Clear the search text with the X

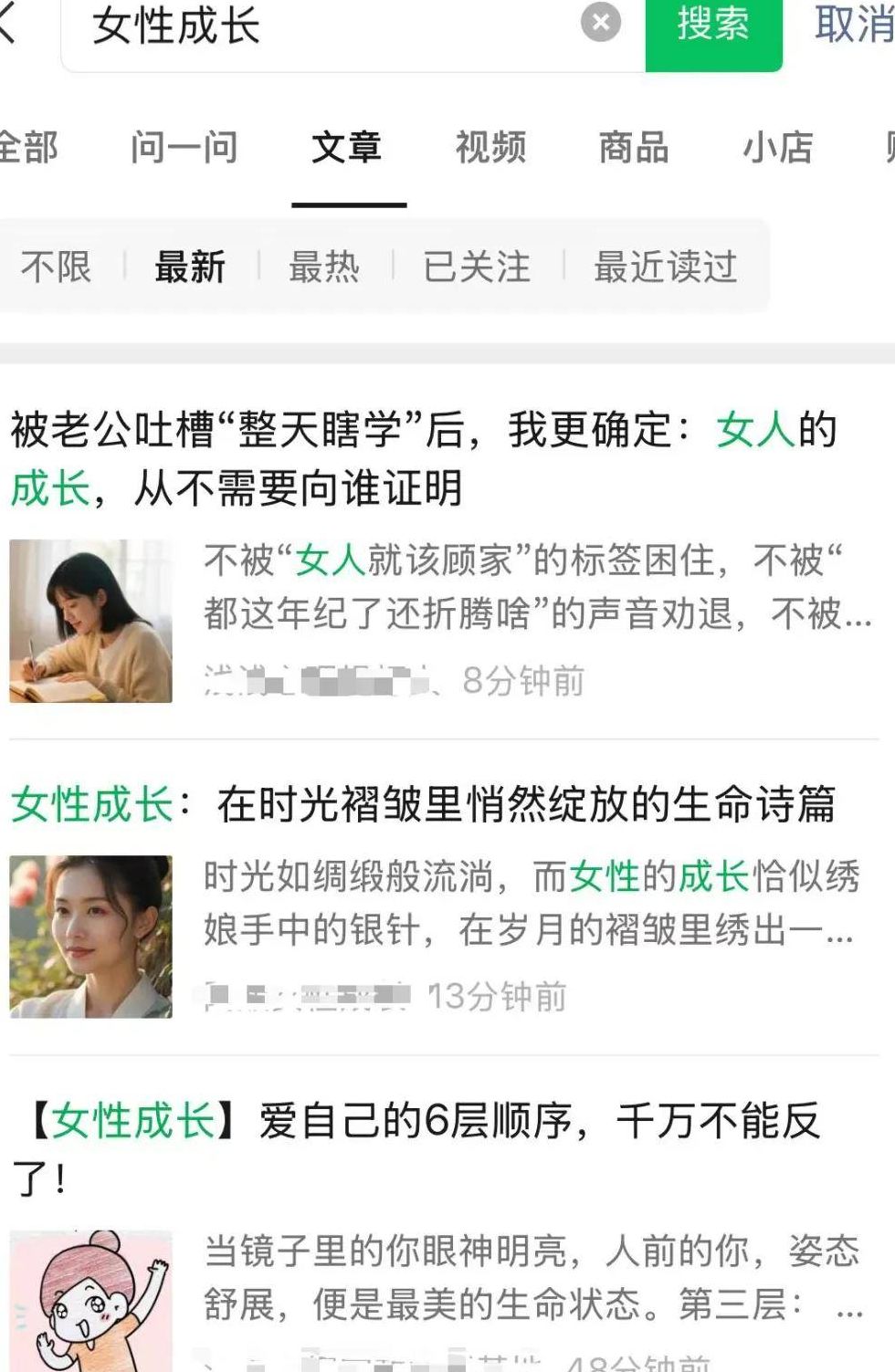coord(600,23)
